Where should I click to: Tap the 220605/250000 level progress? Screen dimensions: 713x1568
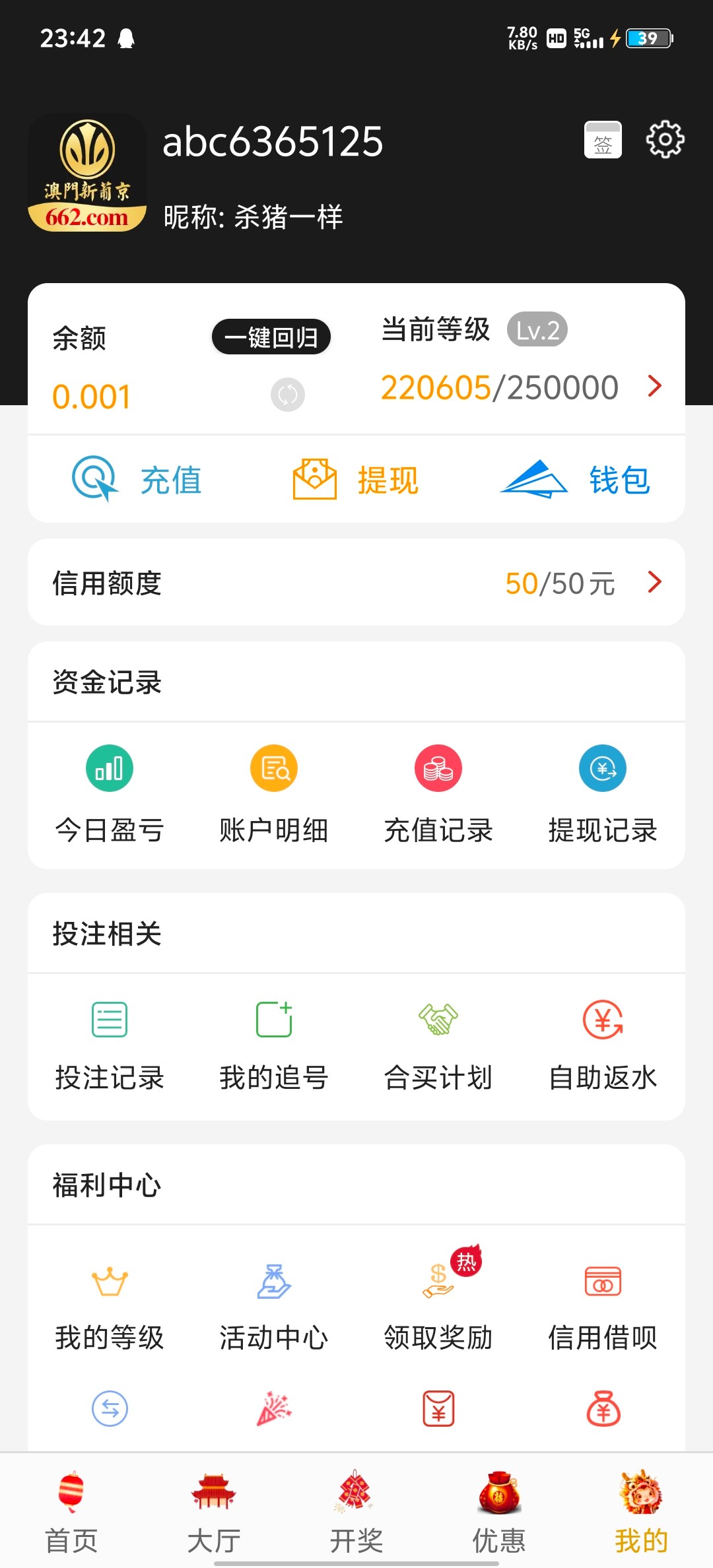[500, 386]
